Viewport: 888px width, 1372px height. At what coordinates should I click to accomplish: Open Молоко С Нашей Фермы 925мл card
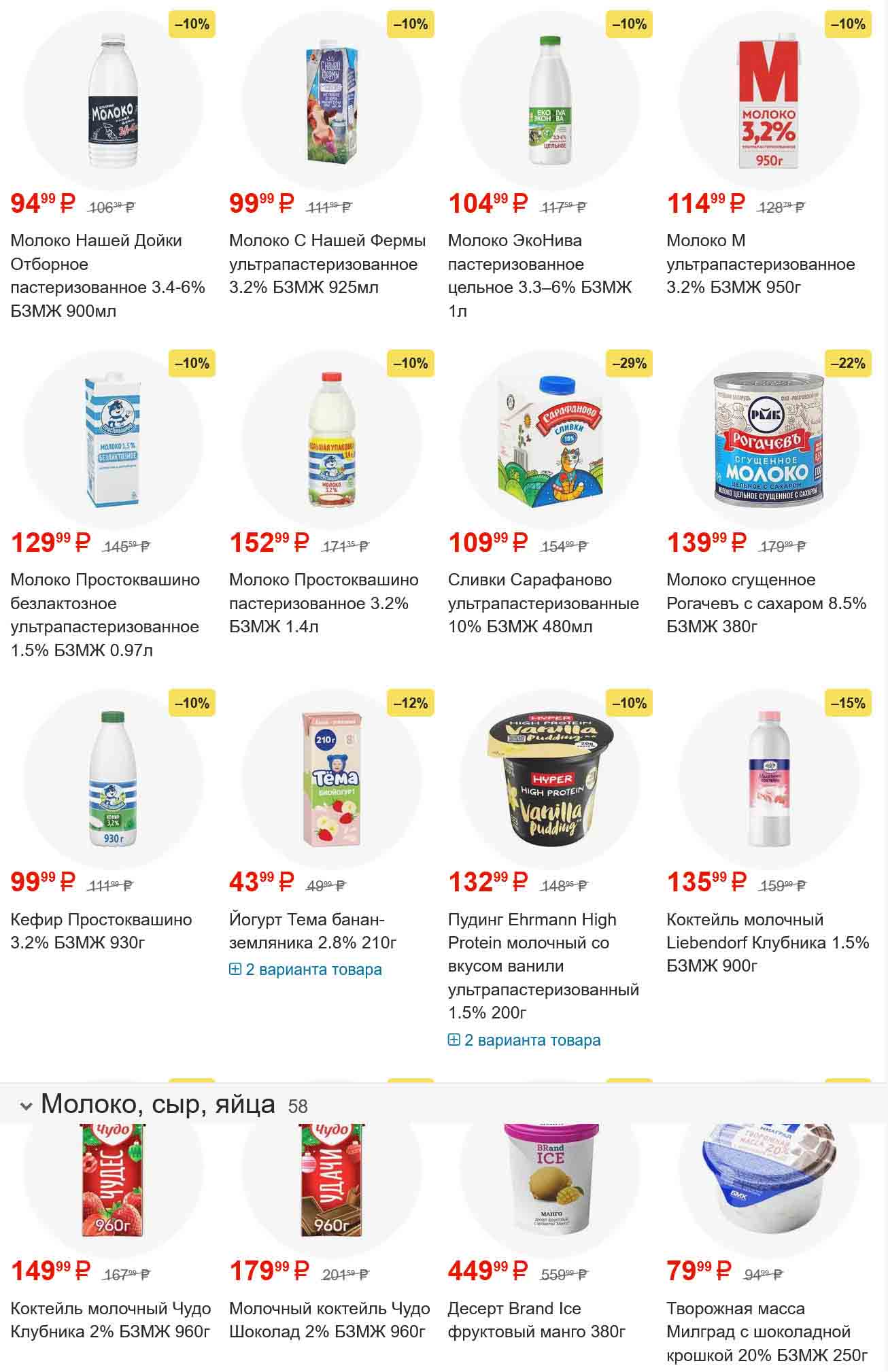(x=327, y=264)
